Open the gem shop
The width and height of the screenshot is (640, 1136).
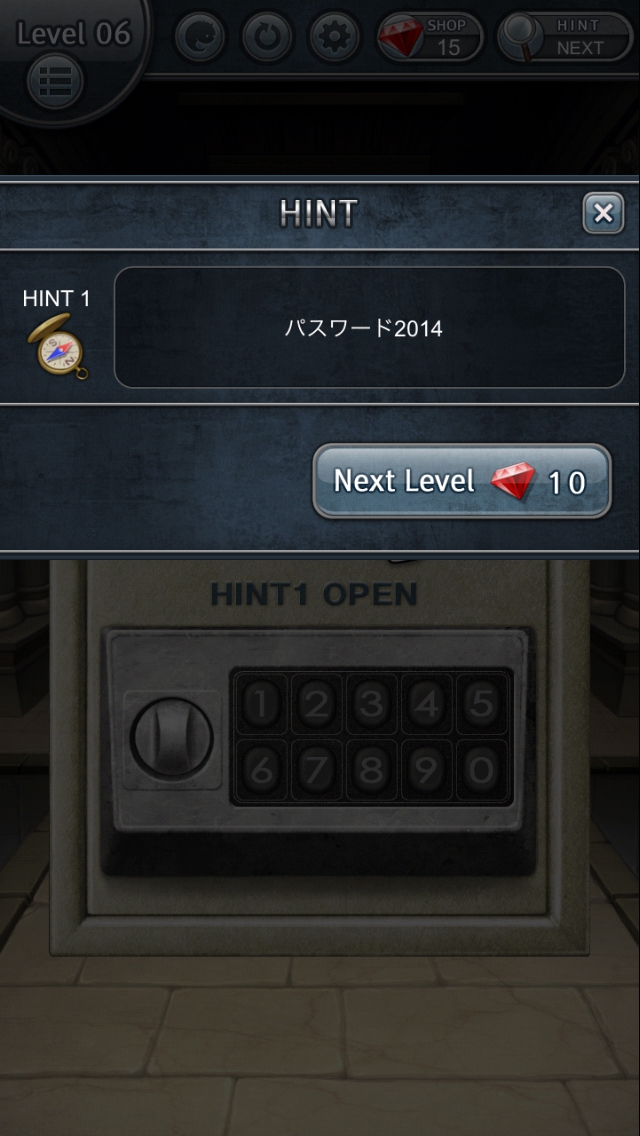tap(430, 37)
